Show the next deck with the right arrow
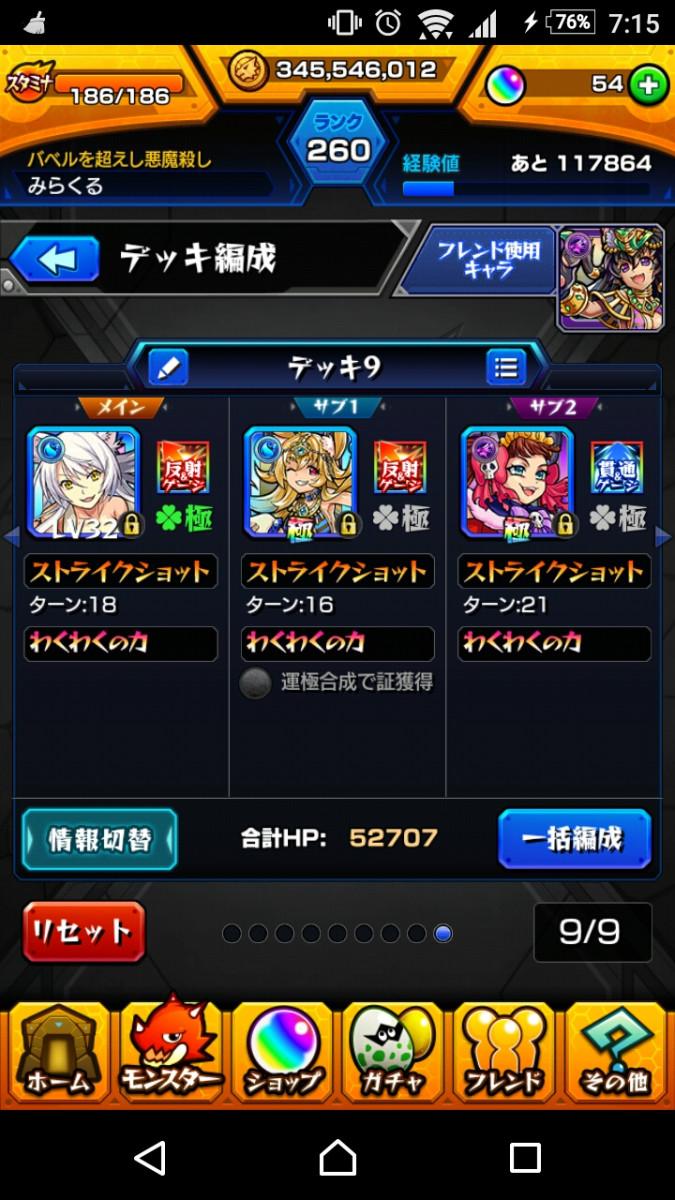Image resolution: width=675 pixels, height=1200 pixels. [662, 538]
